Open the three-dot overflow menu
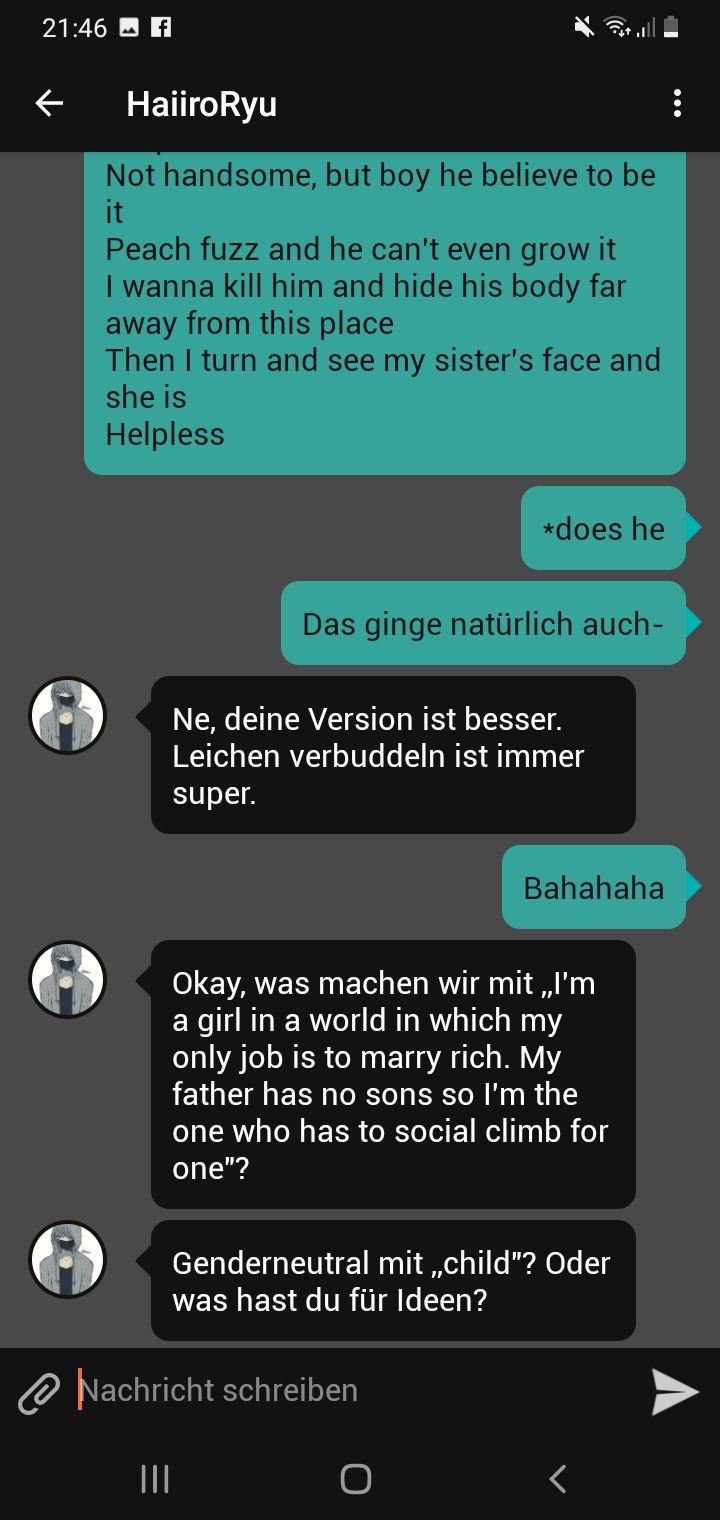This screenshot has height=1520, width=720. (677, 103)
